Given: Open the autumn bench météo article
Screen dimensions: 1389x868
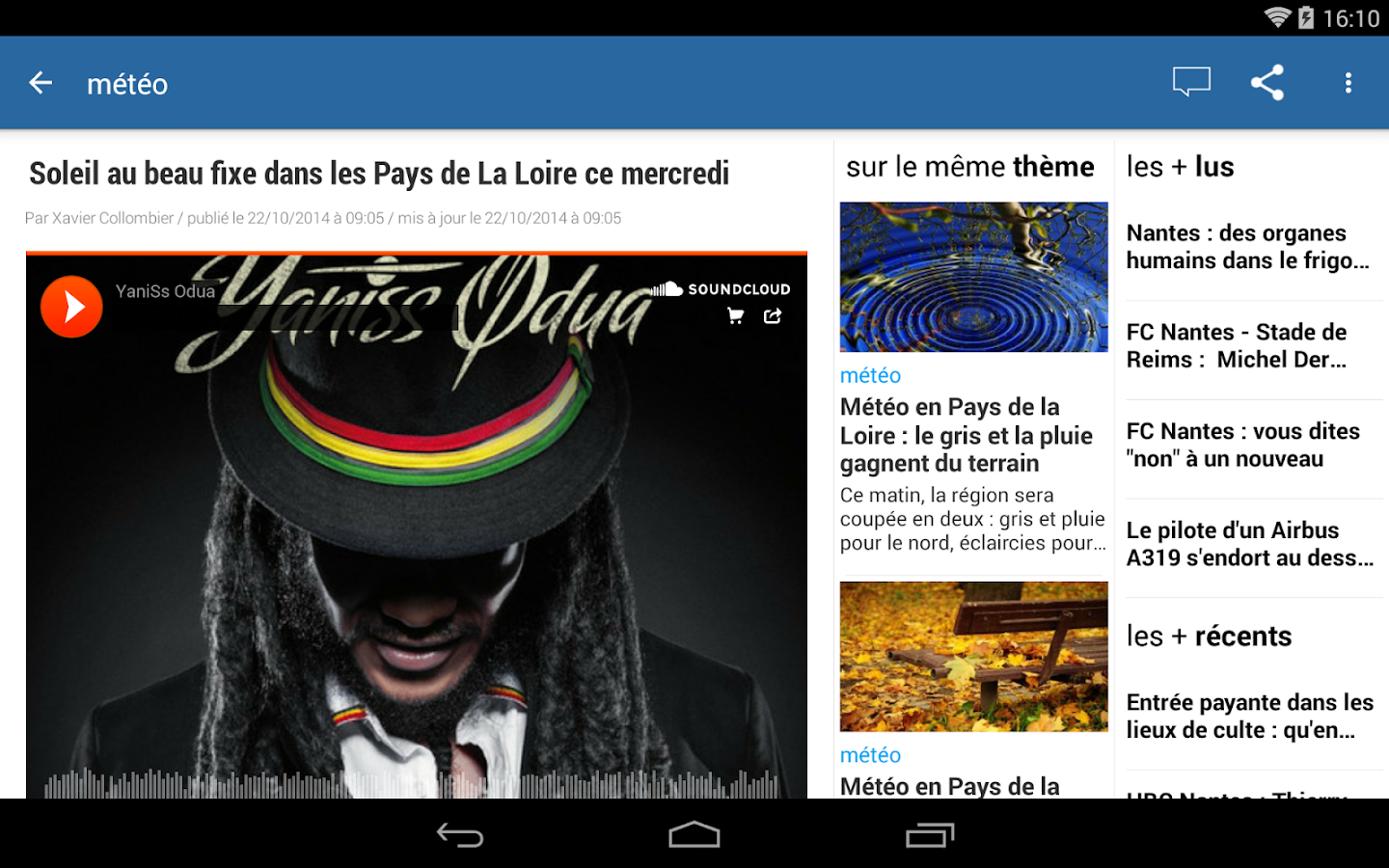Looking at the screenshot, I should pos(973,656).
